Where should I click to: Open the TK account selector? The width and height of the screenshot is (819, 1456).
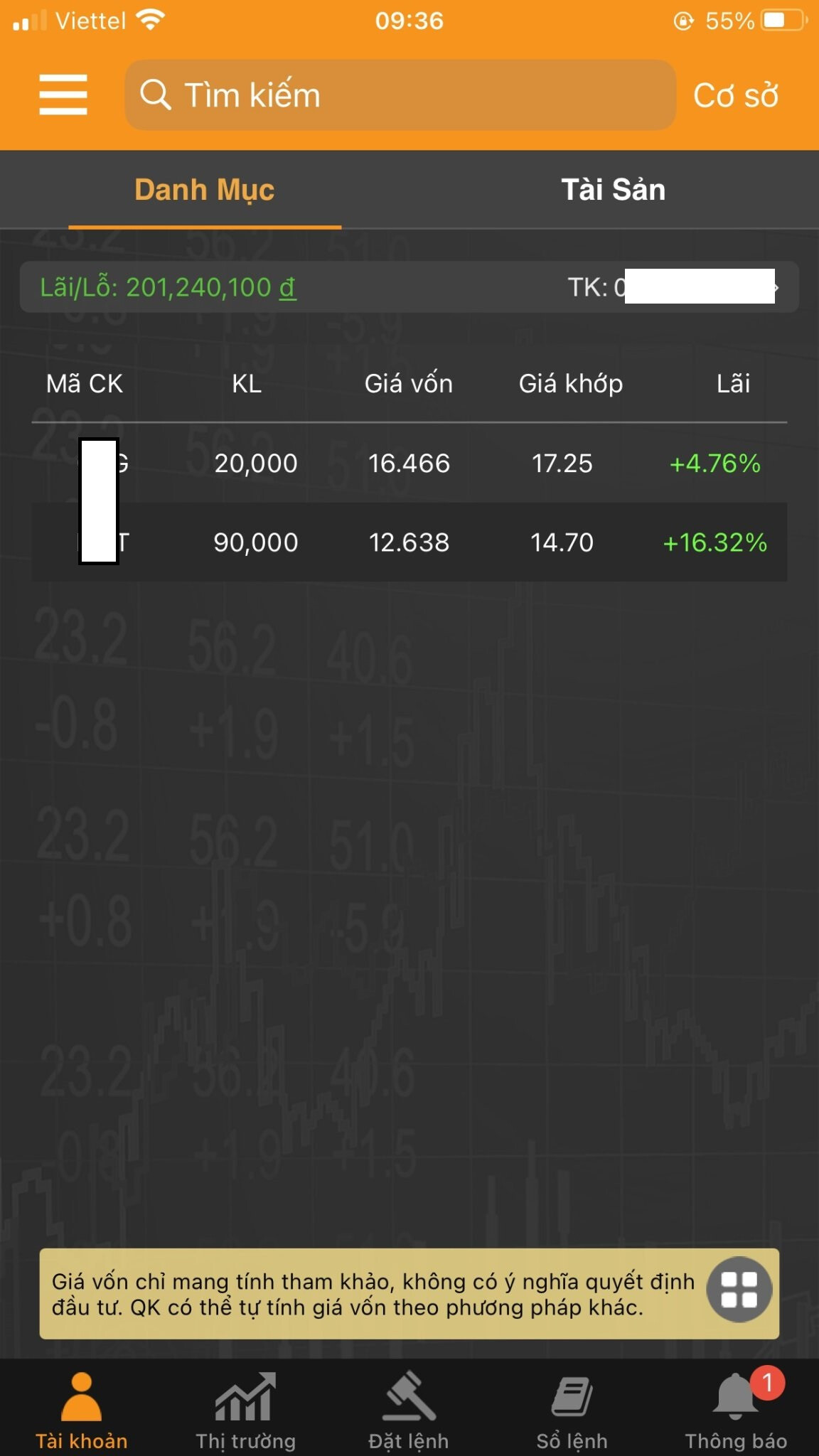(x=672, y=287)
